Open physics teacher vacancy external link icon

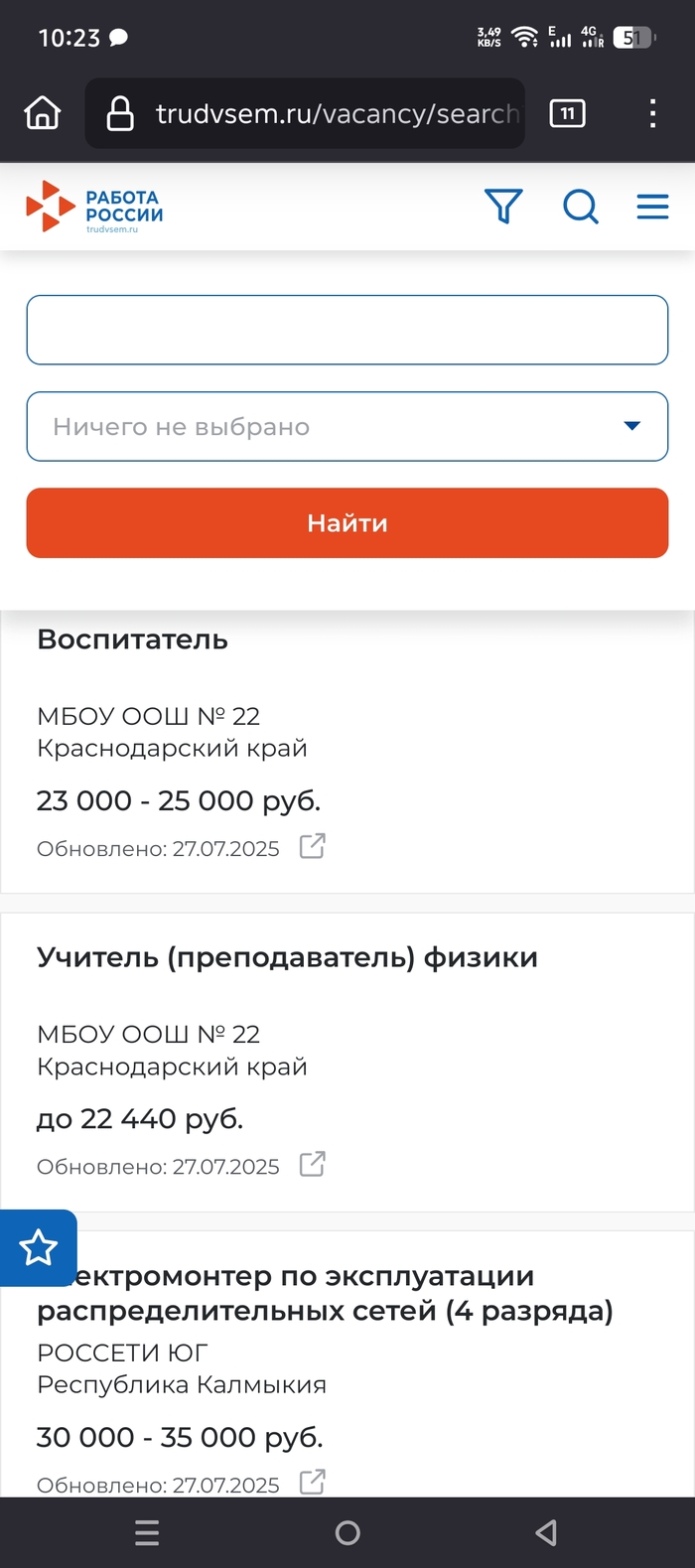313,1164
